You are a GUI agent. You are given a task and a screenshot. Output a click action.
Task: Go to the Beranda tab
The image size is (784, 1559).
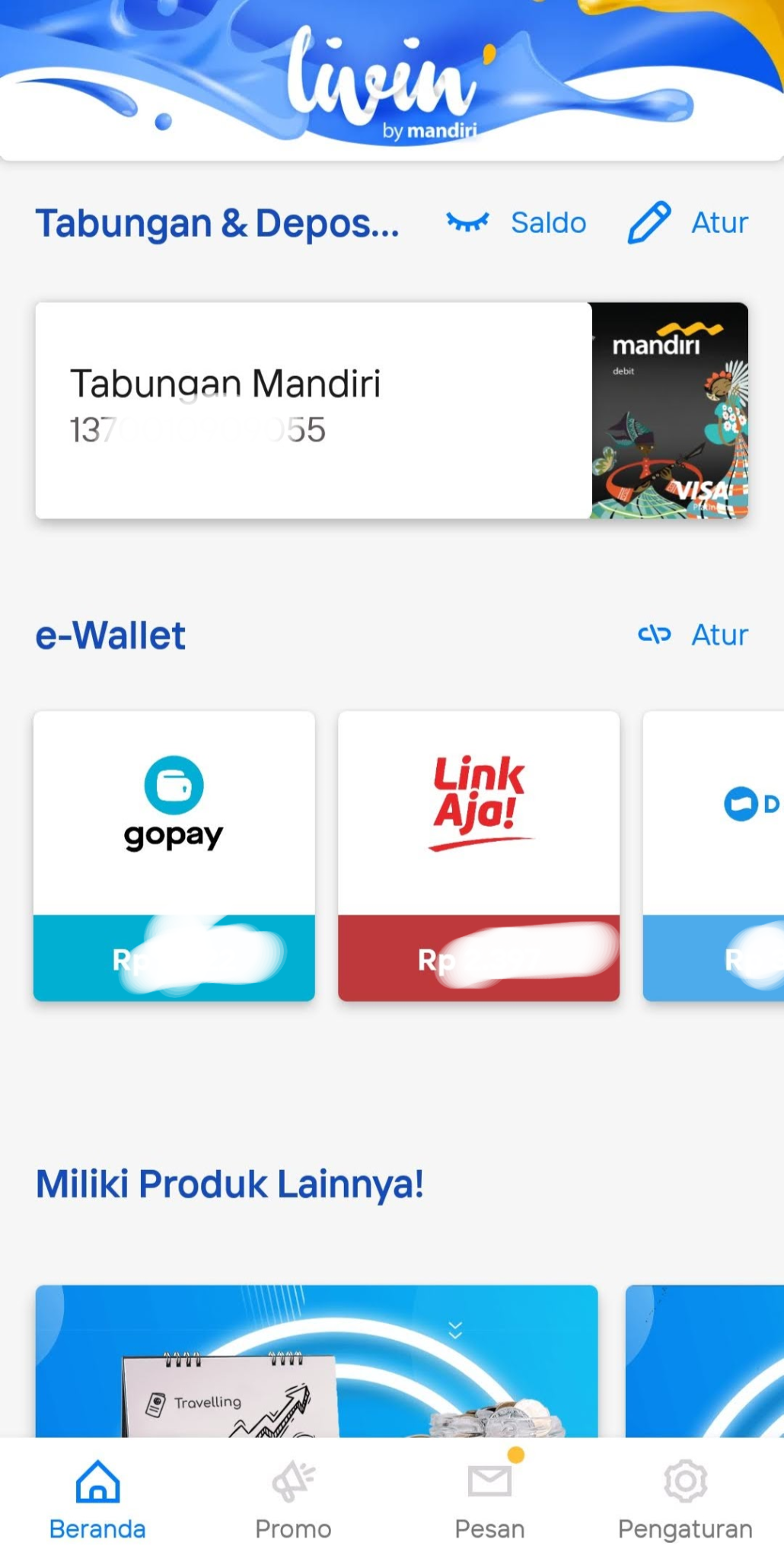pyautogui.click(x=97, y=1498)
